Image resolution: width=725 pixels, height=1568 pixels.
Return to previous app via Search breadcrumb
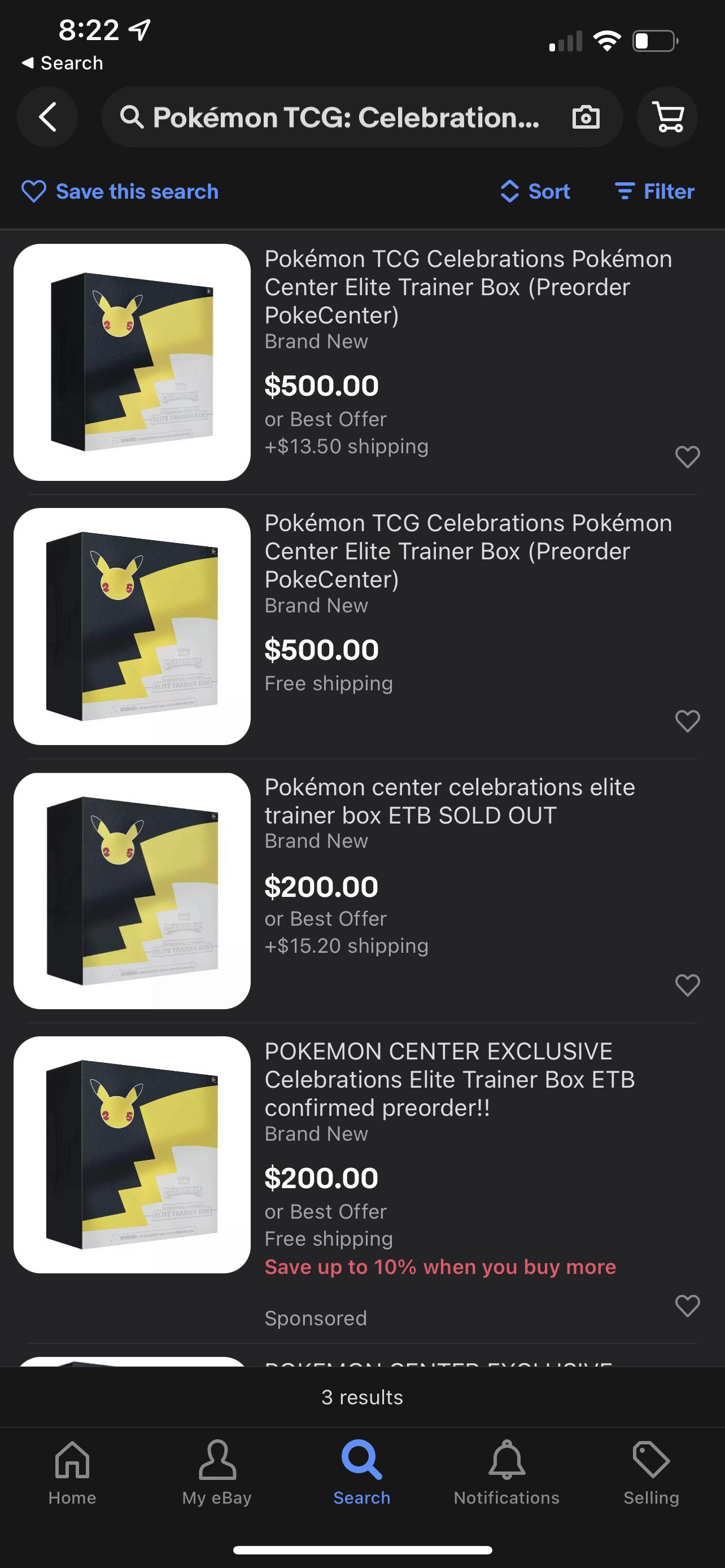tap(62, 63)
